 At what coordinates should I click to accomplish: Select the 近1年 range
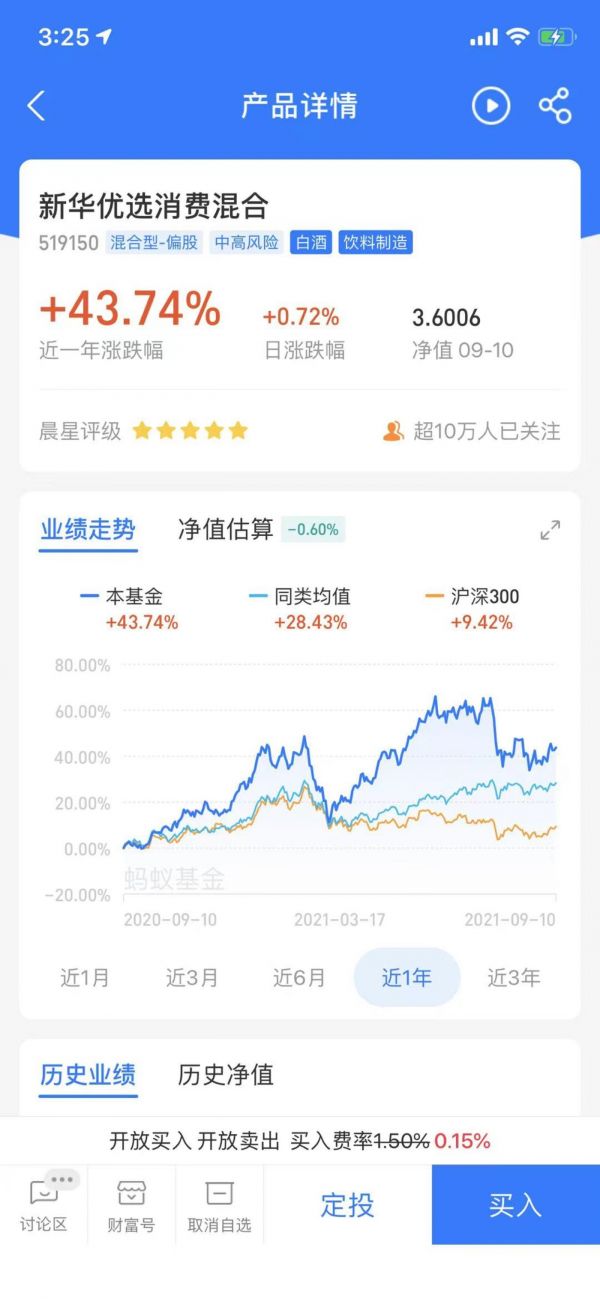click(x=406, y=977)
